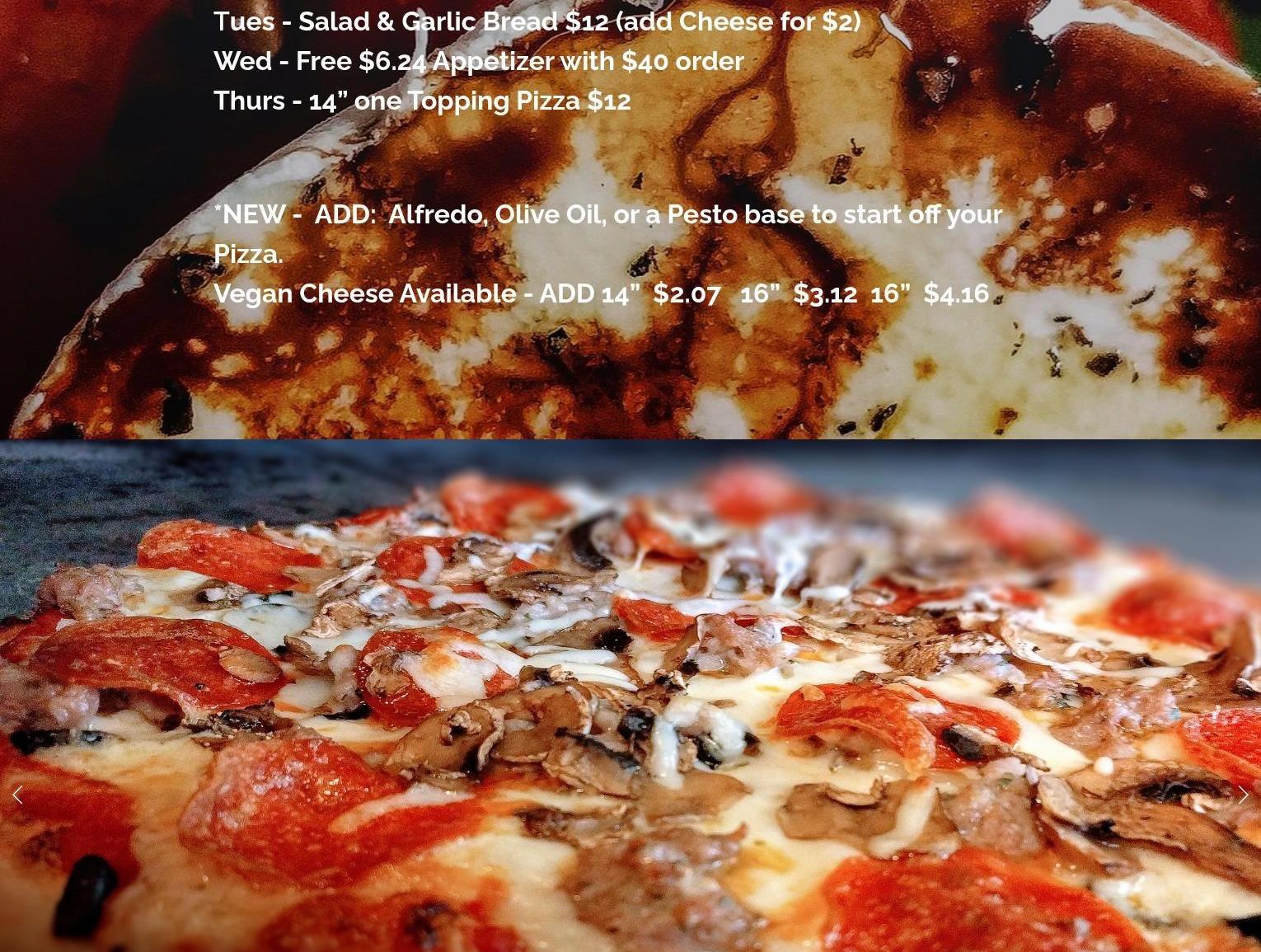Screen dimensions: 1261x952
Task: Show the previous slideshow photo
Action: tap(17, 795)
